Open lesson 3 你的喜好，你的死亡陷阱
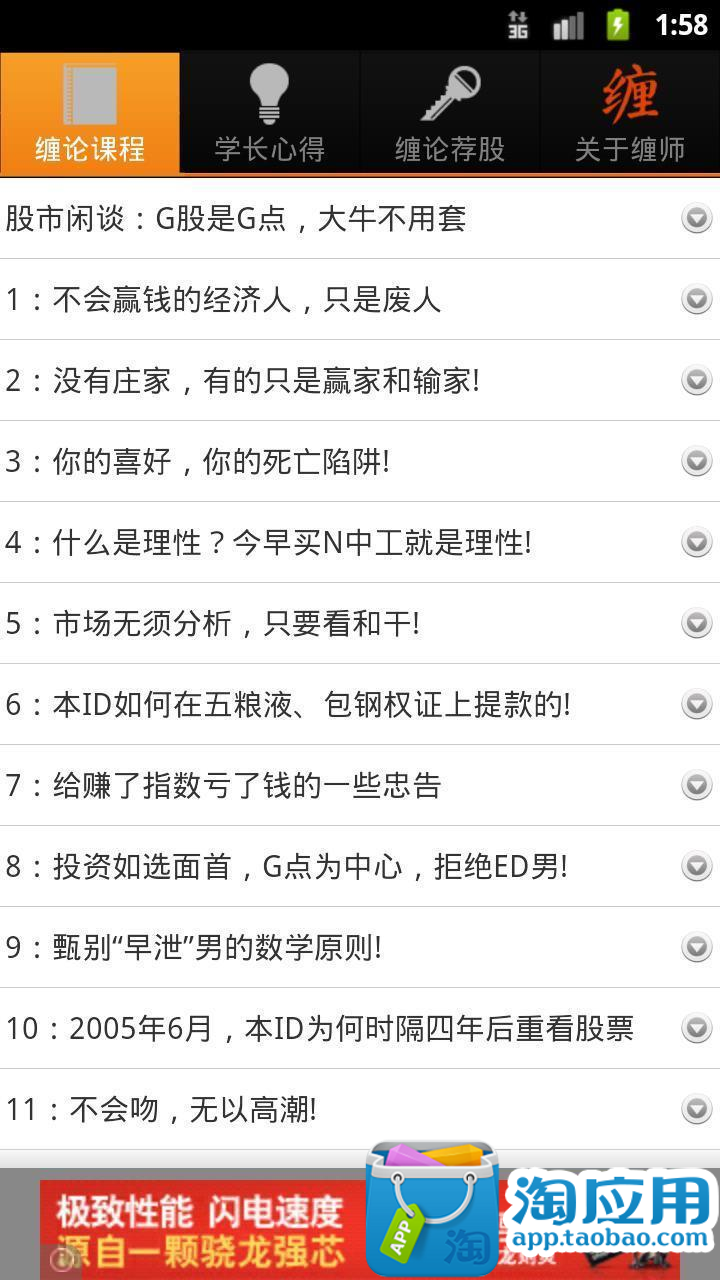This screenshot has width=720, height=1280. pyautogui.click(x=340, y=461)
